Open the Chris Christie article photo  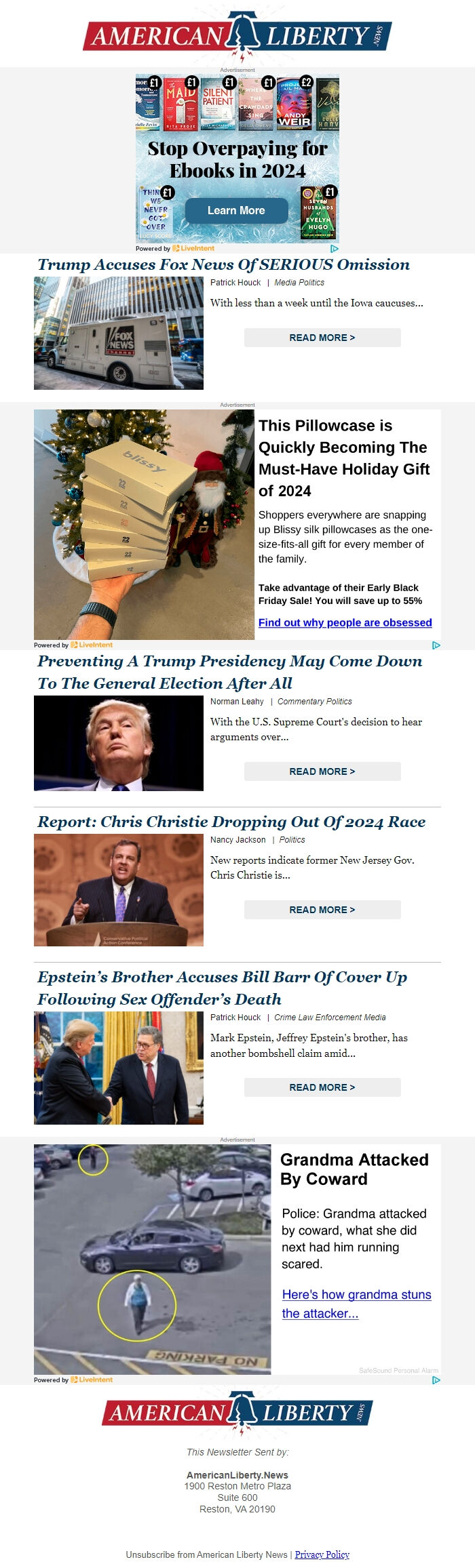tap(119, 889)
